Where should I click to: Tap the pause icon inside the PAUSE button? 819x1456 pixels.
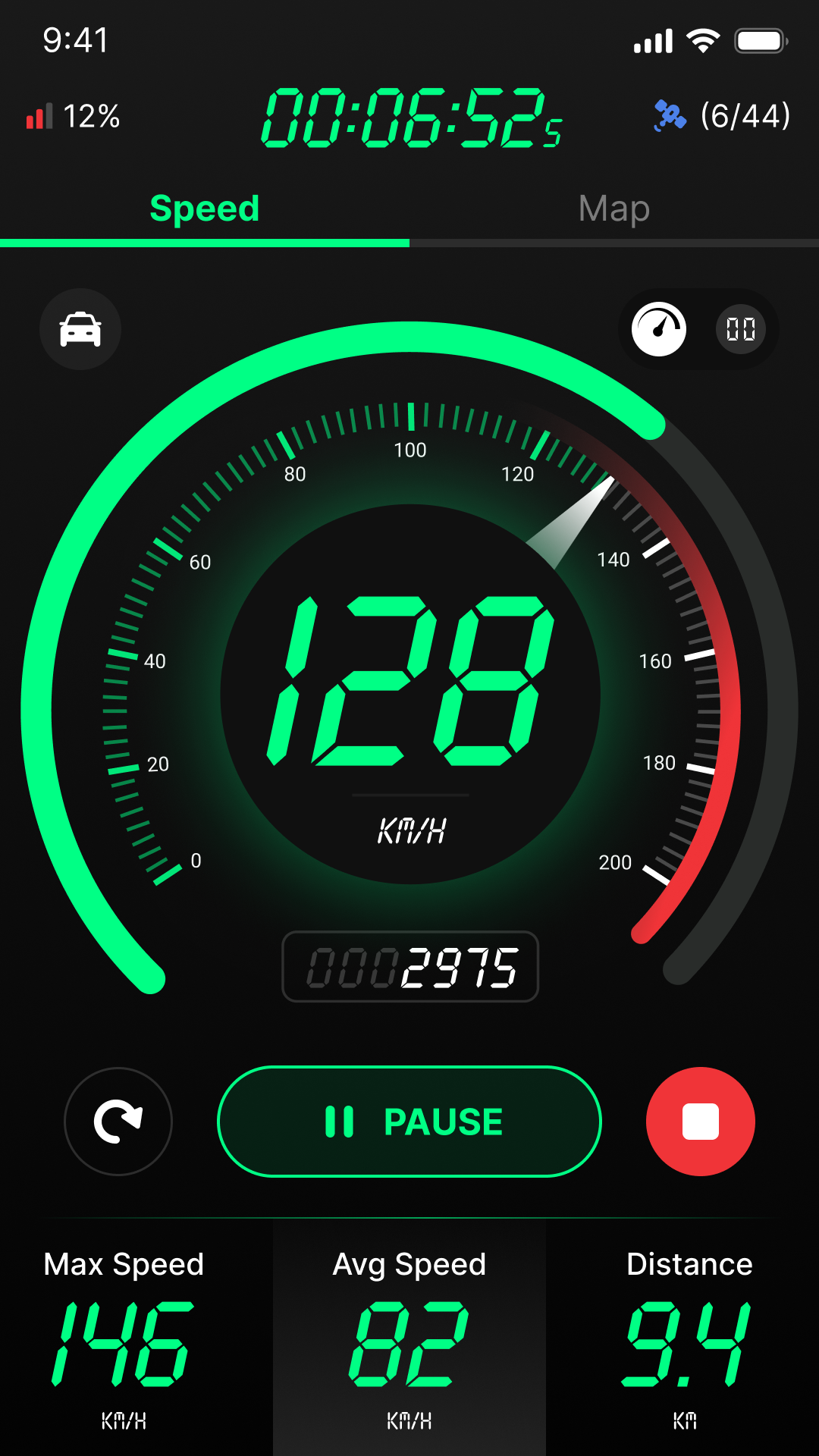click(339, 1122)
